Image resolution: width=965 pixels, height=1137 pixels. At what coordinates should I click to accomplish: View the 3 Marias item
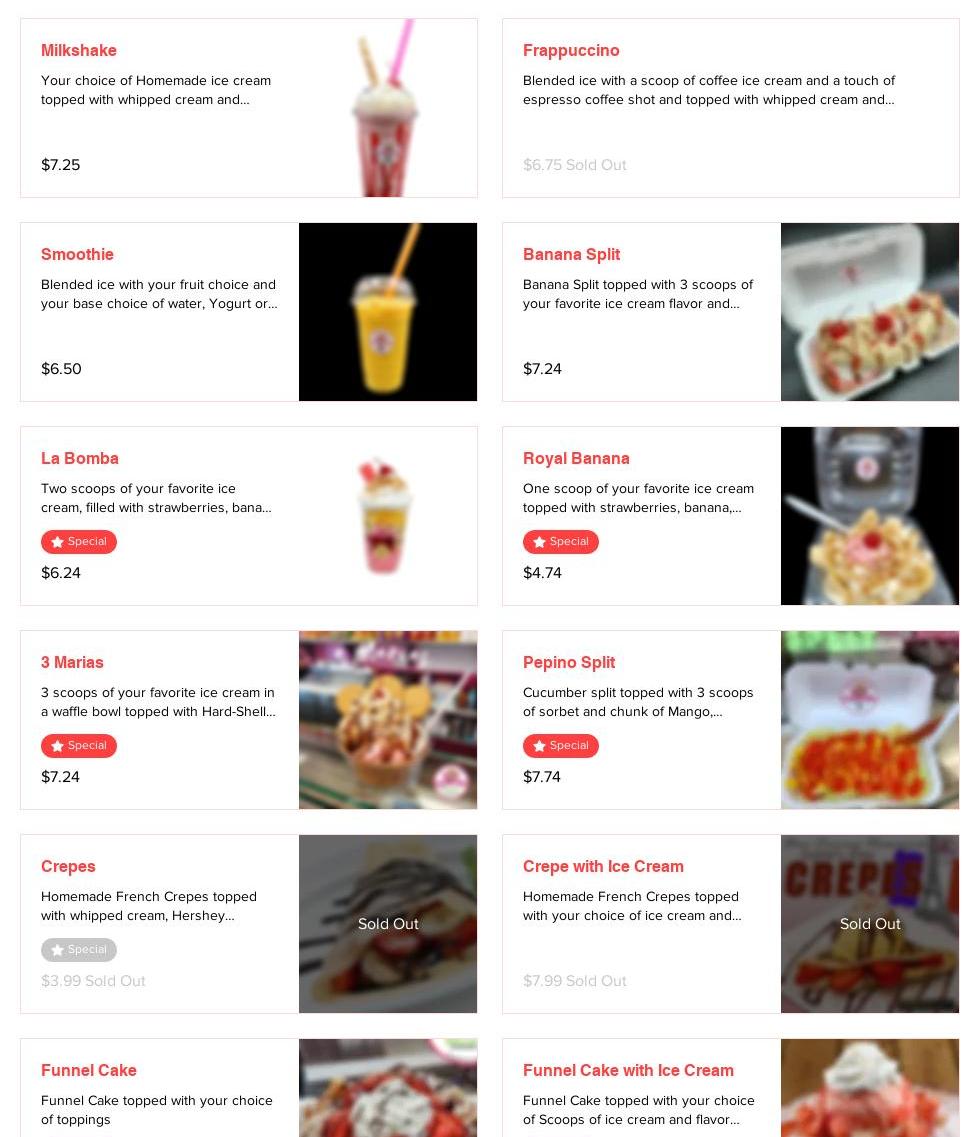pos(72,663)
